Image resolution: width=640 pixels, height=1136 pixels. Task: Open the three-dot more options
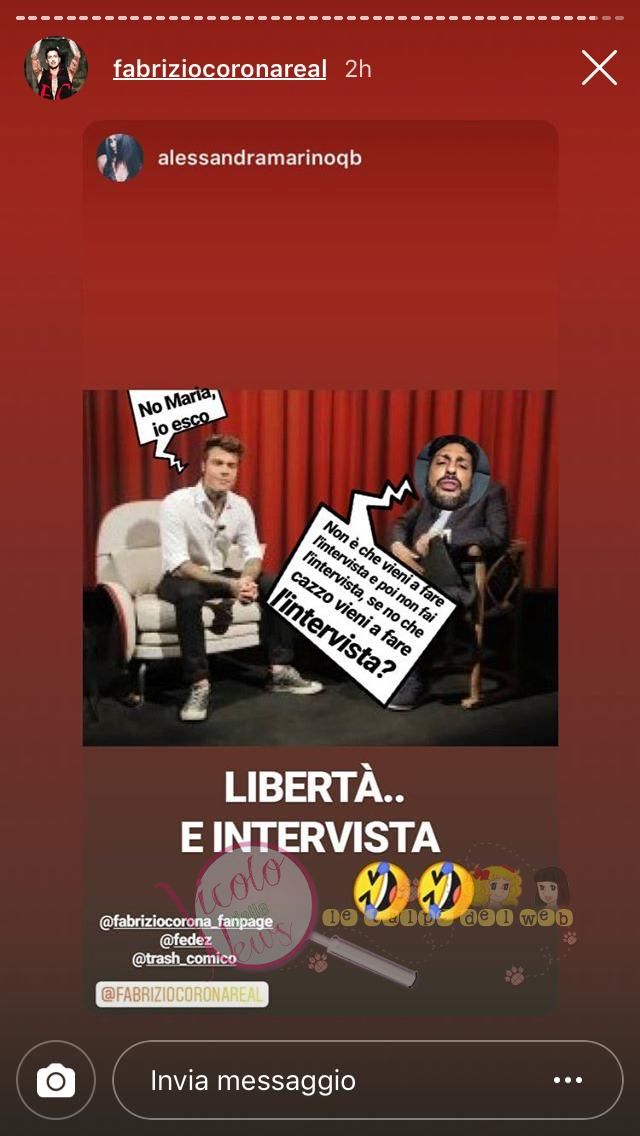coord(567,1080)
